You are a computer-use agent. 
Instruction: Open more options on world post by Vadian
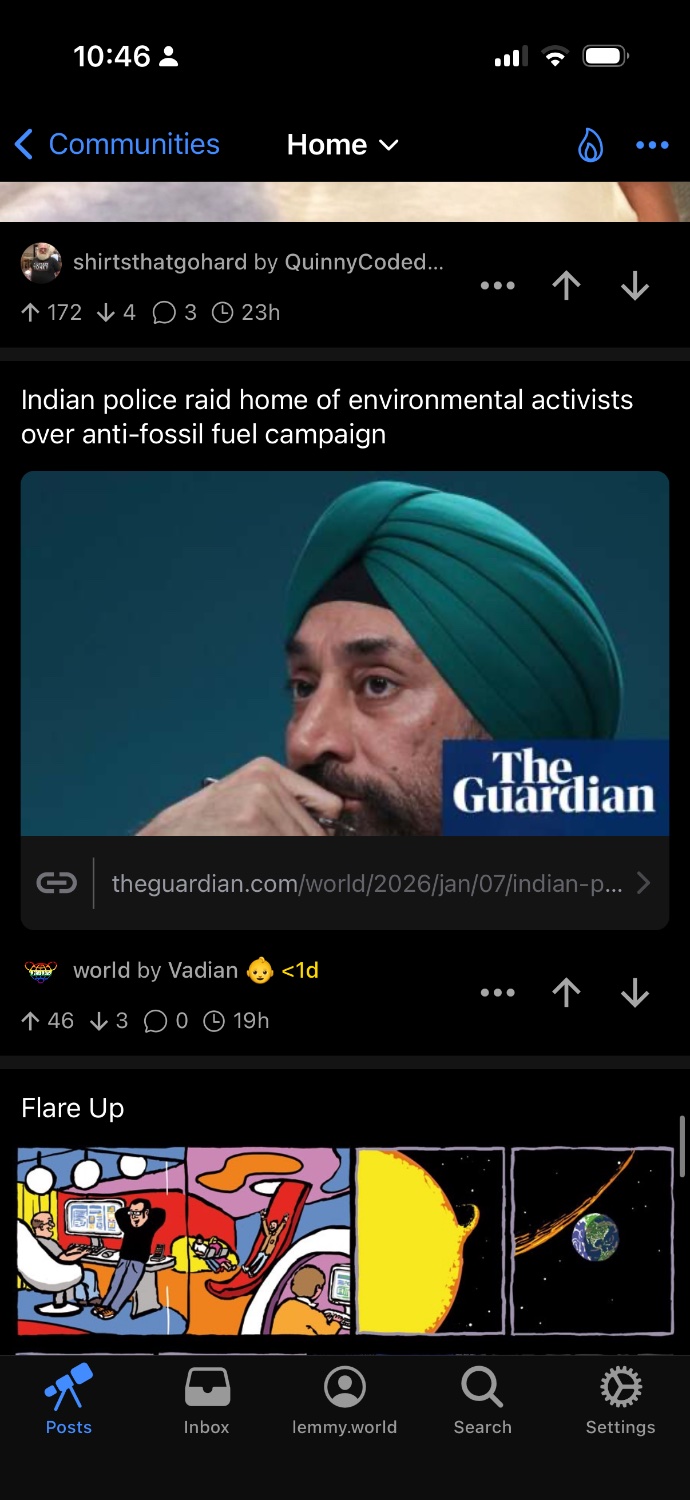pos(497,993)
